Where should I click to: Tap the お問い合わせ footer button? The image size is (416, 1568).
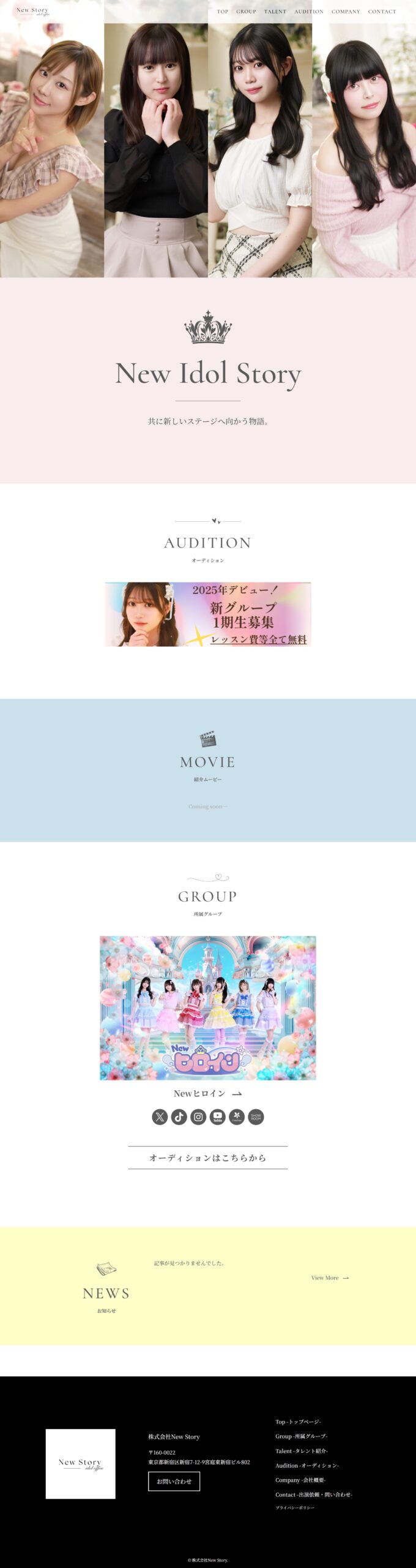(174, 1481)
